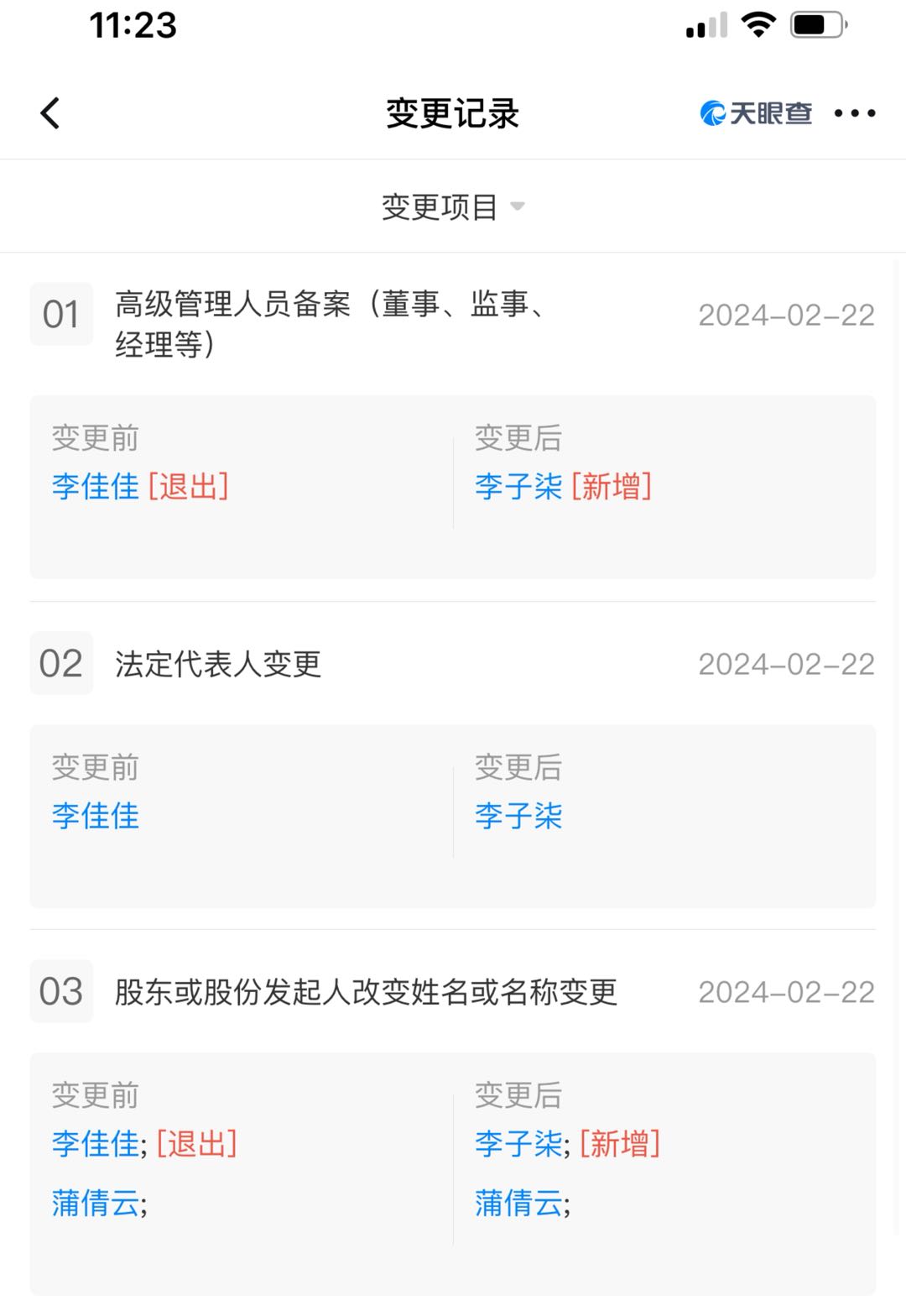Go back using the top-left arrow
This screenshot has width=906, height=1316.
pos(50,113)
